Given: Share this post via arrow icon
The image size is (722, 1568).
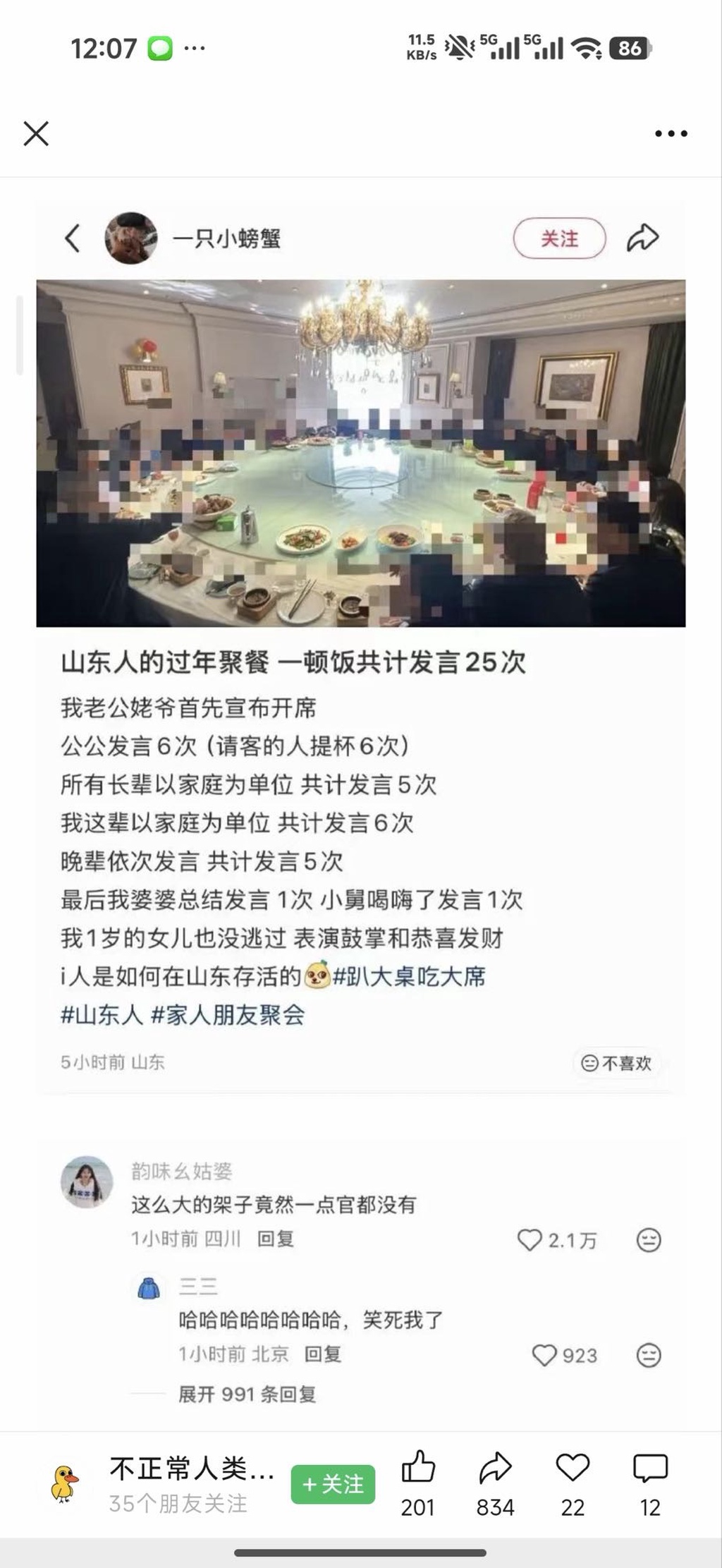Looking at the screenshot, I should [x=495, y=1469].
